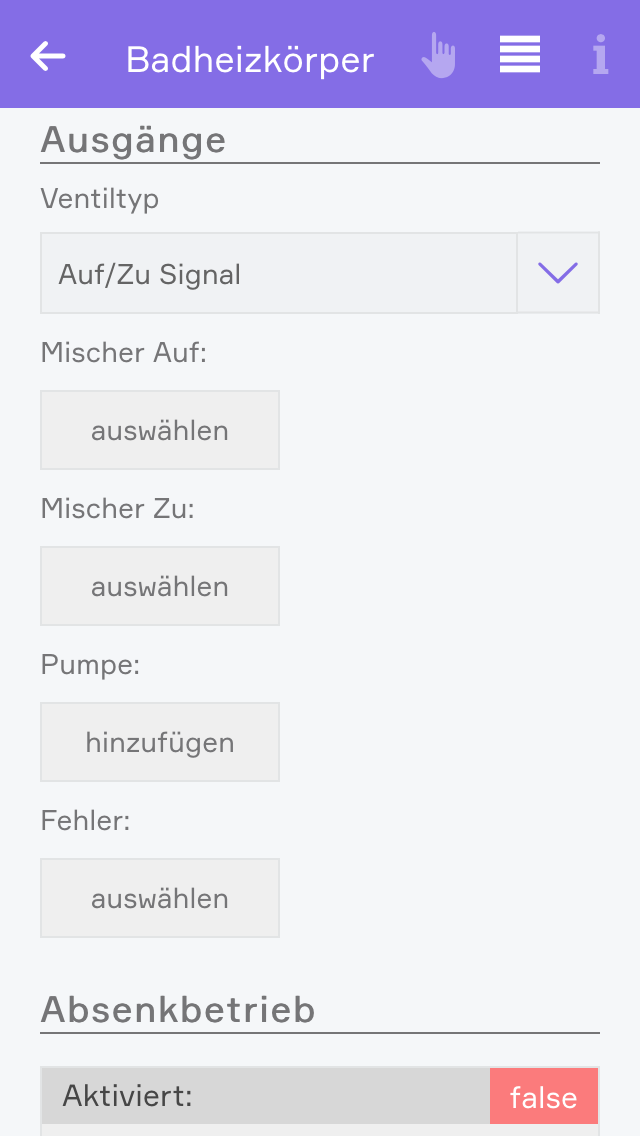Toggle the Aktiviert false value
Screen dimensions: 640x1136
coord(543,1097)
